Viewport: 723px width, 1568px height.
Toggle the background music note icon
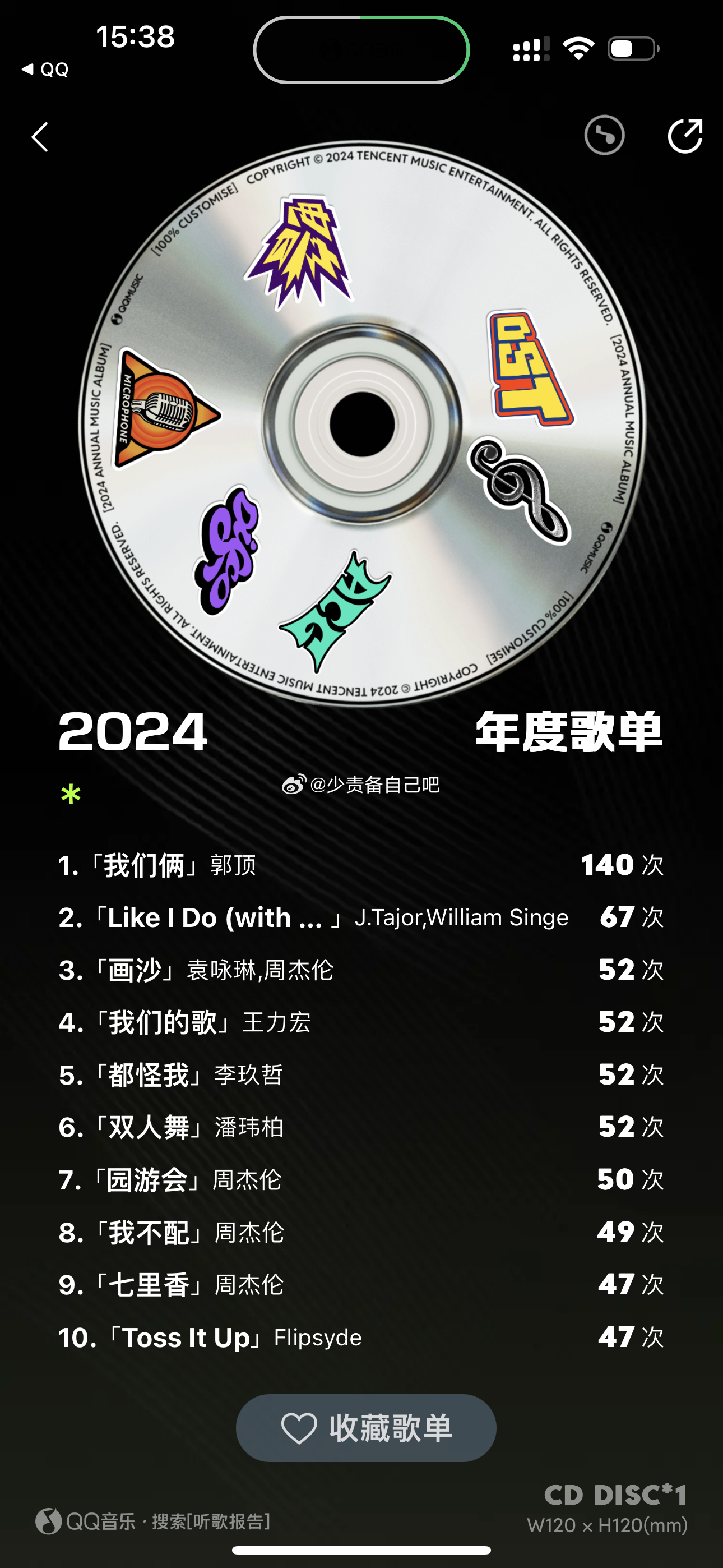click(604, 135)
